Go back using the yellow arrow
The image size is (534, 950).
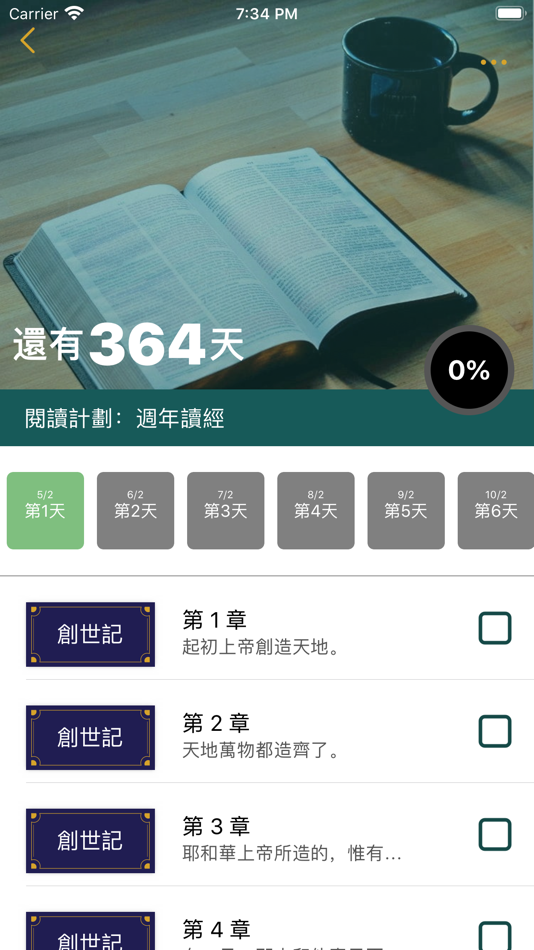click(28, 41)
